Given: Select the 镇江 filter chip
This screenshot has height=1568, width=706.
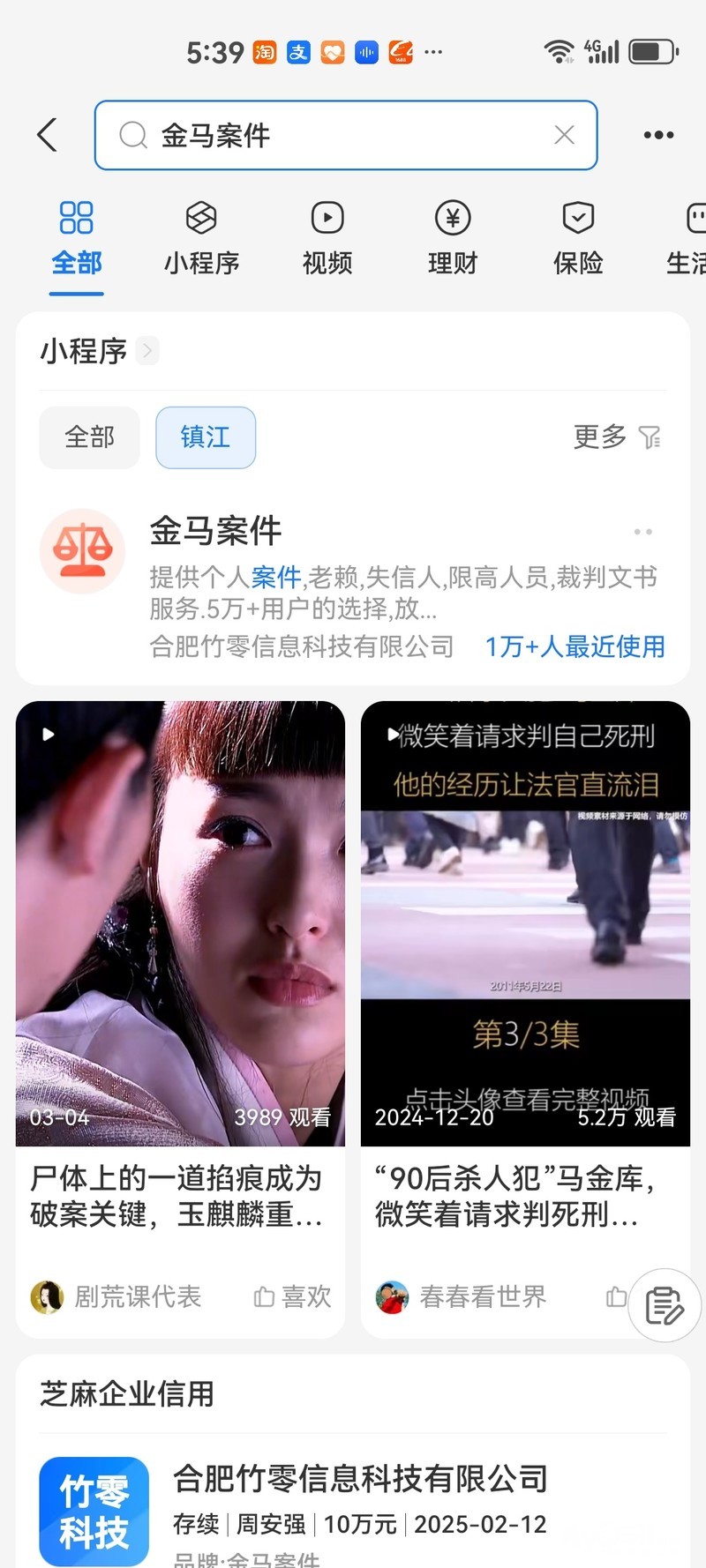Looking at the screenshot, I should 206,437.
